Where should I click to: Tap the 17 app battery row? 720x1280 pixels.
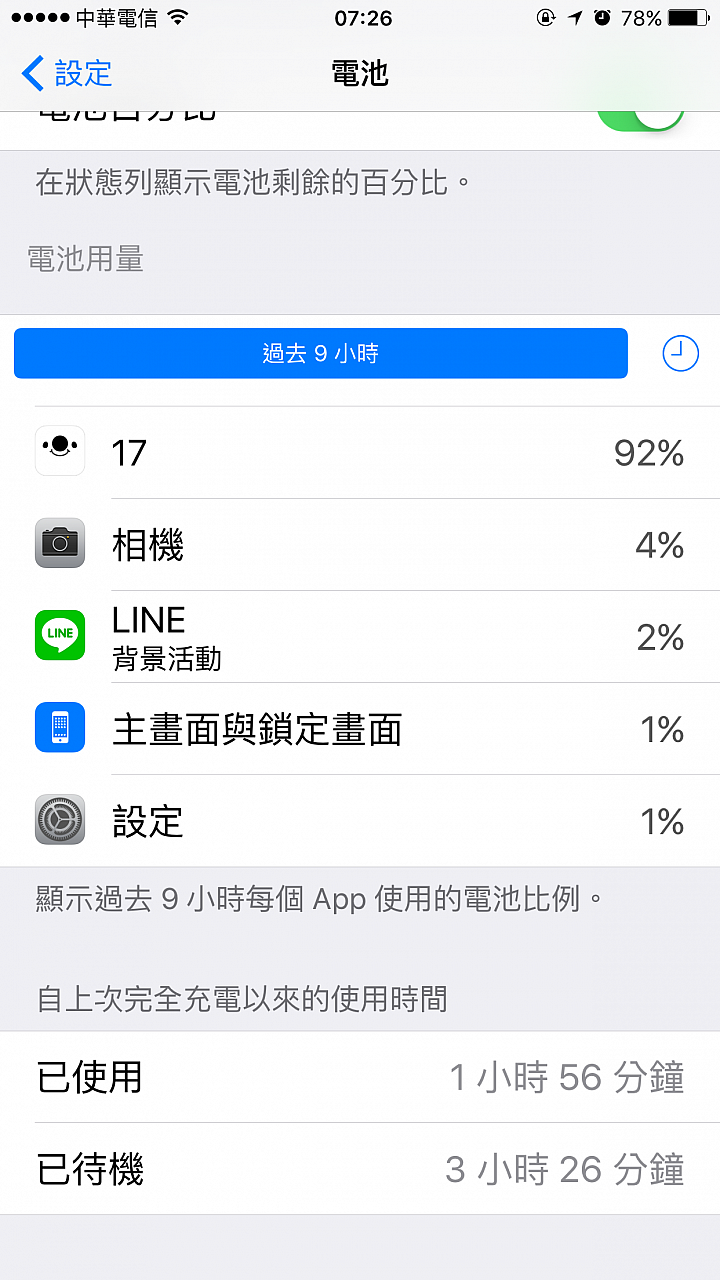pyautogui.click(x=360, y=453)
